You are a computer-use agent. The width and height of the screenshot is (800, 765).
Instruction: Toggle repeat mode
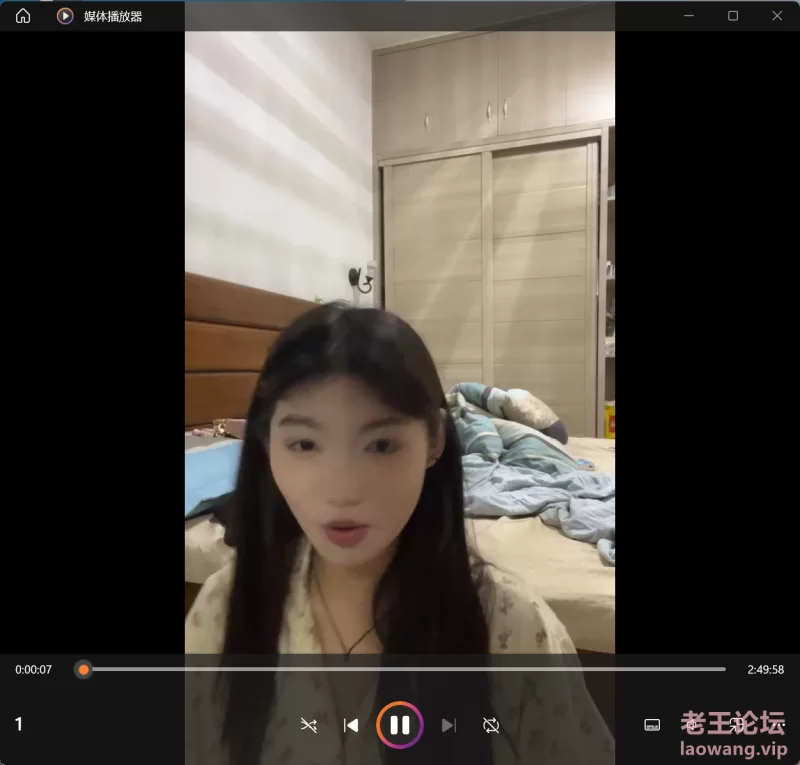490,725
